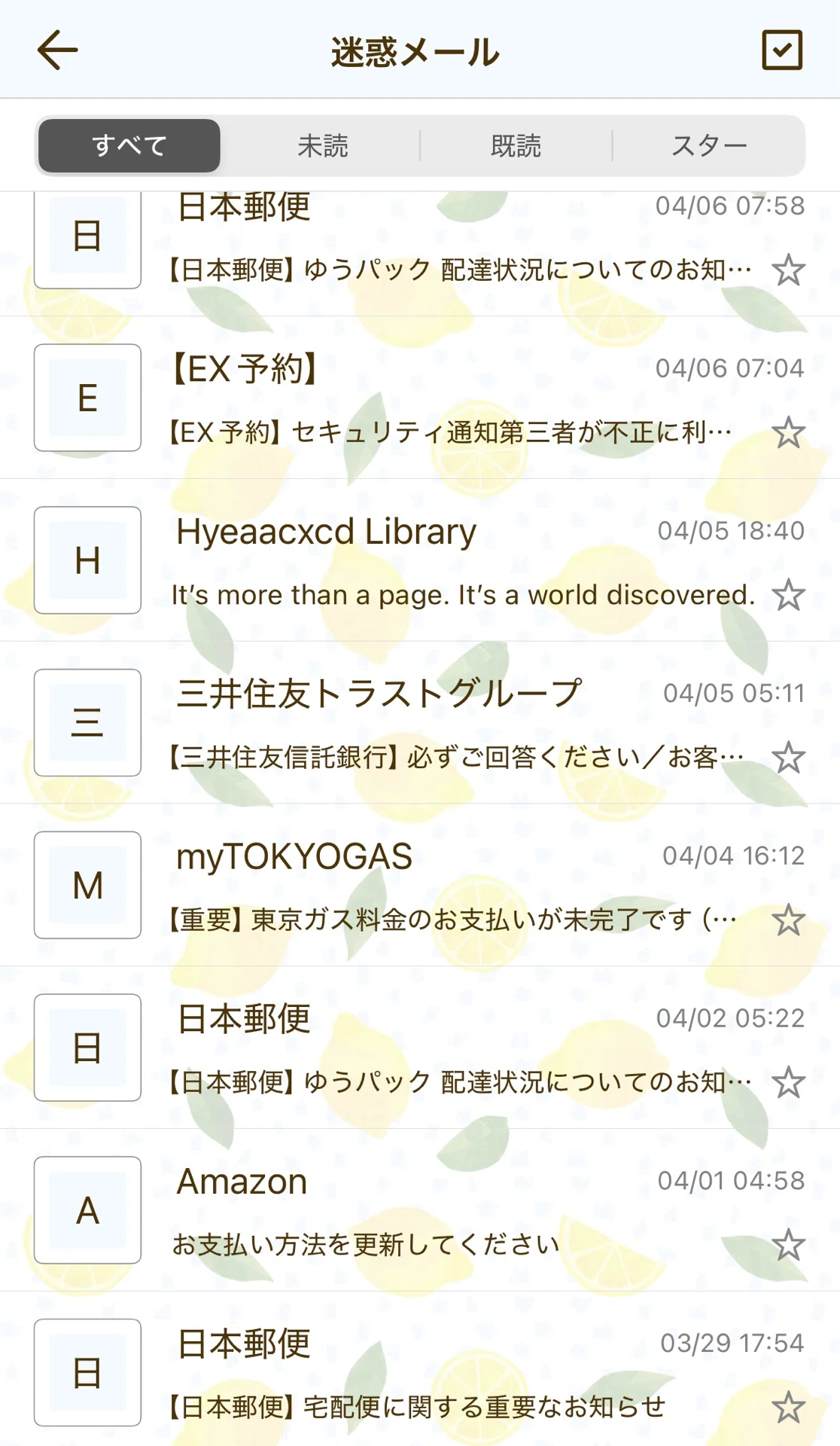840x1446 pixels.
Task: Star the 三井住友トラストグループ email
Action: pyautogui.click(x=788, y=758)
